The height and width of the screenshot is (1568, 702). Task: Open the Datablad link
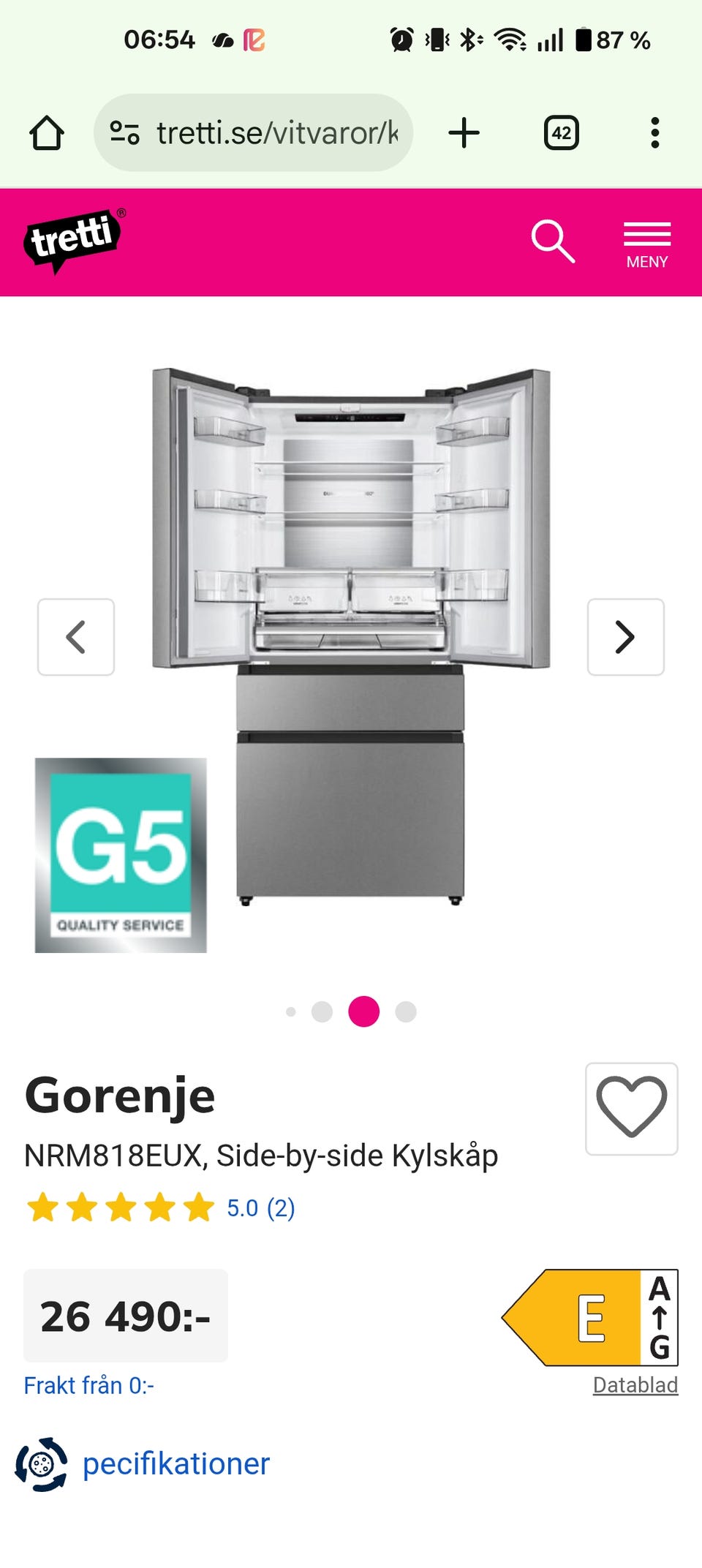pos(635,1384)
